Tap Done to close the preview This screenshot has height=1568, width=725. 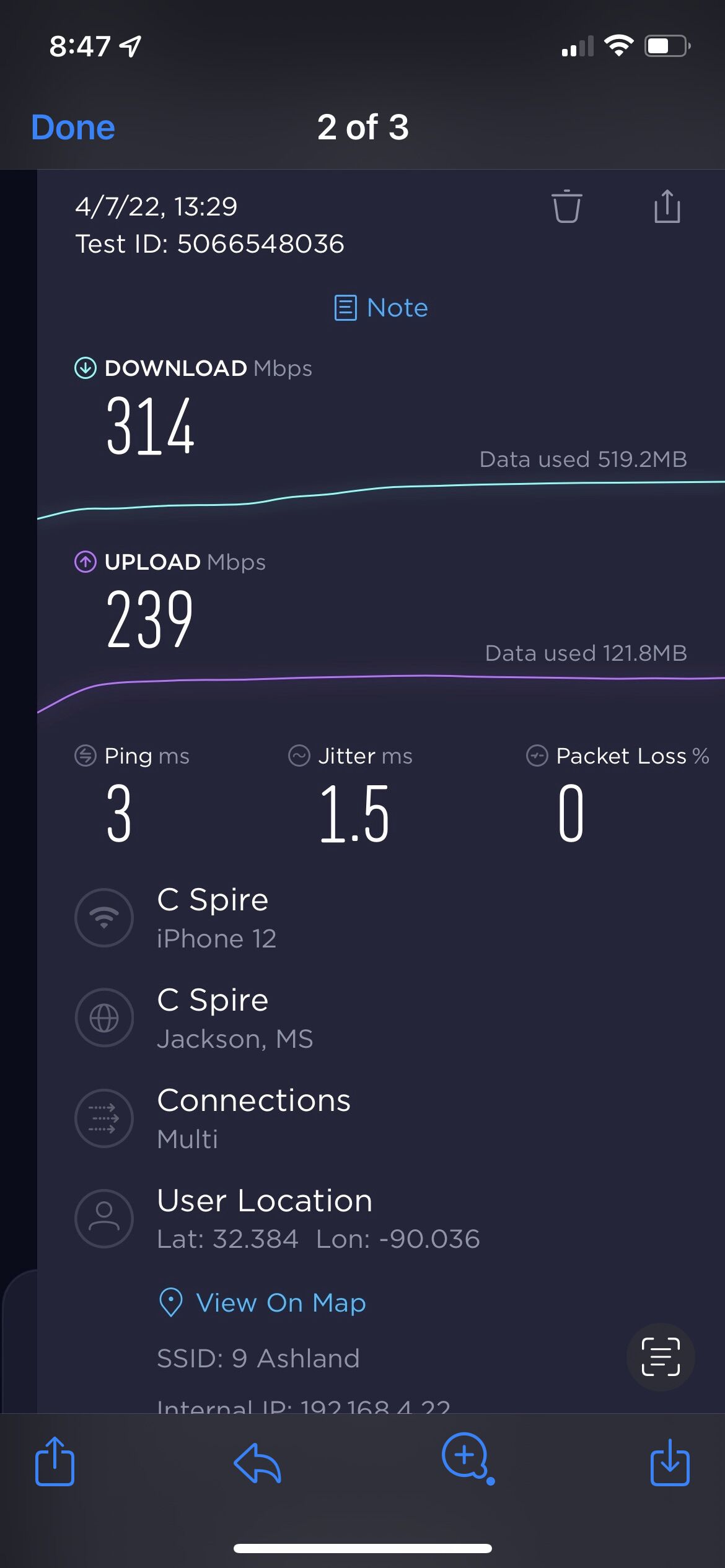coord(73,128)
